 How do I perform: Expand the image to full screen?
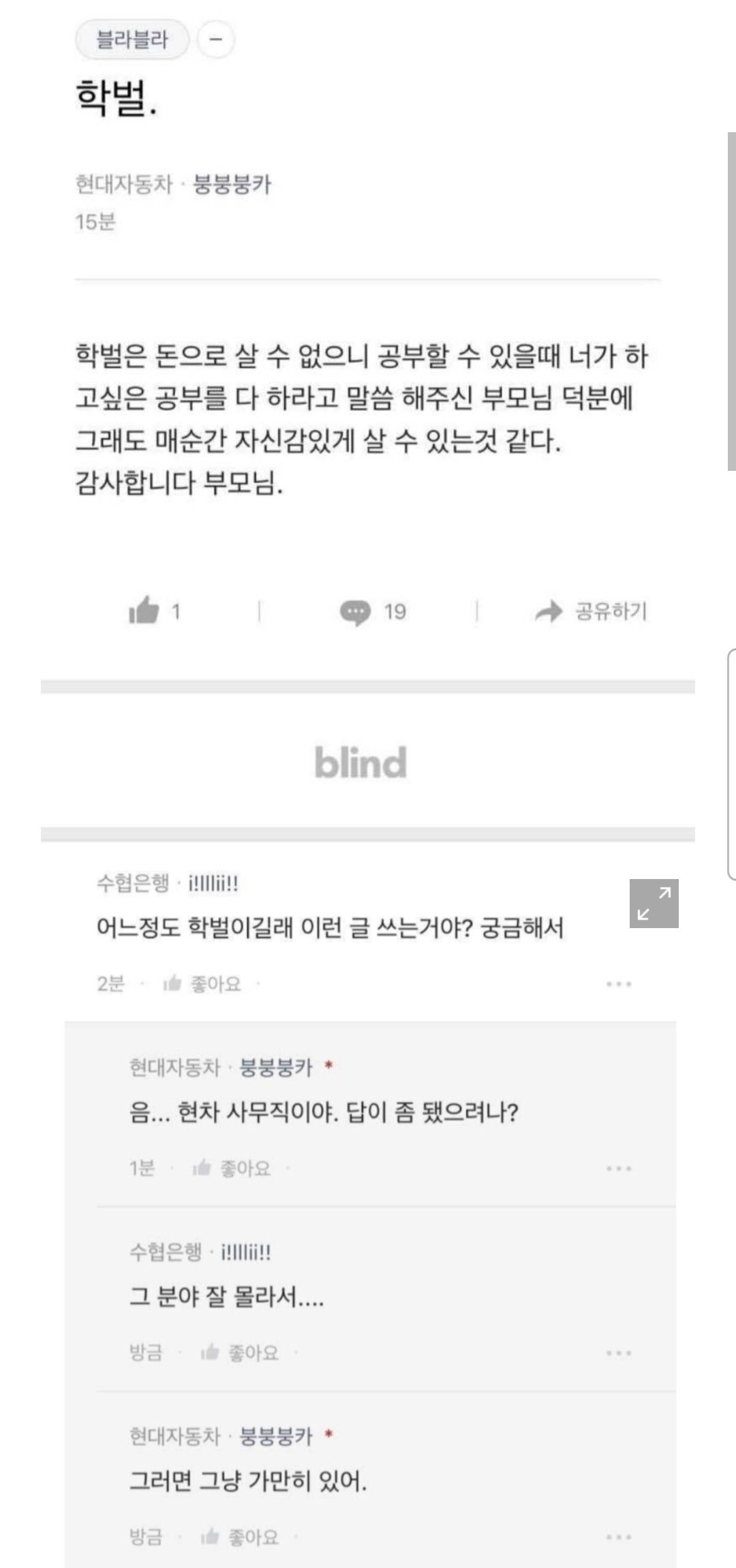[654, 903]
